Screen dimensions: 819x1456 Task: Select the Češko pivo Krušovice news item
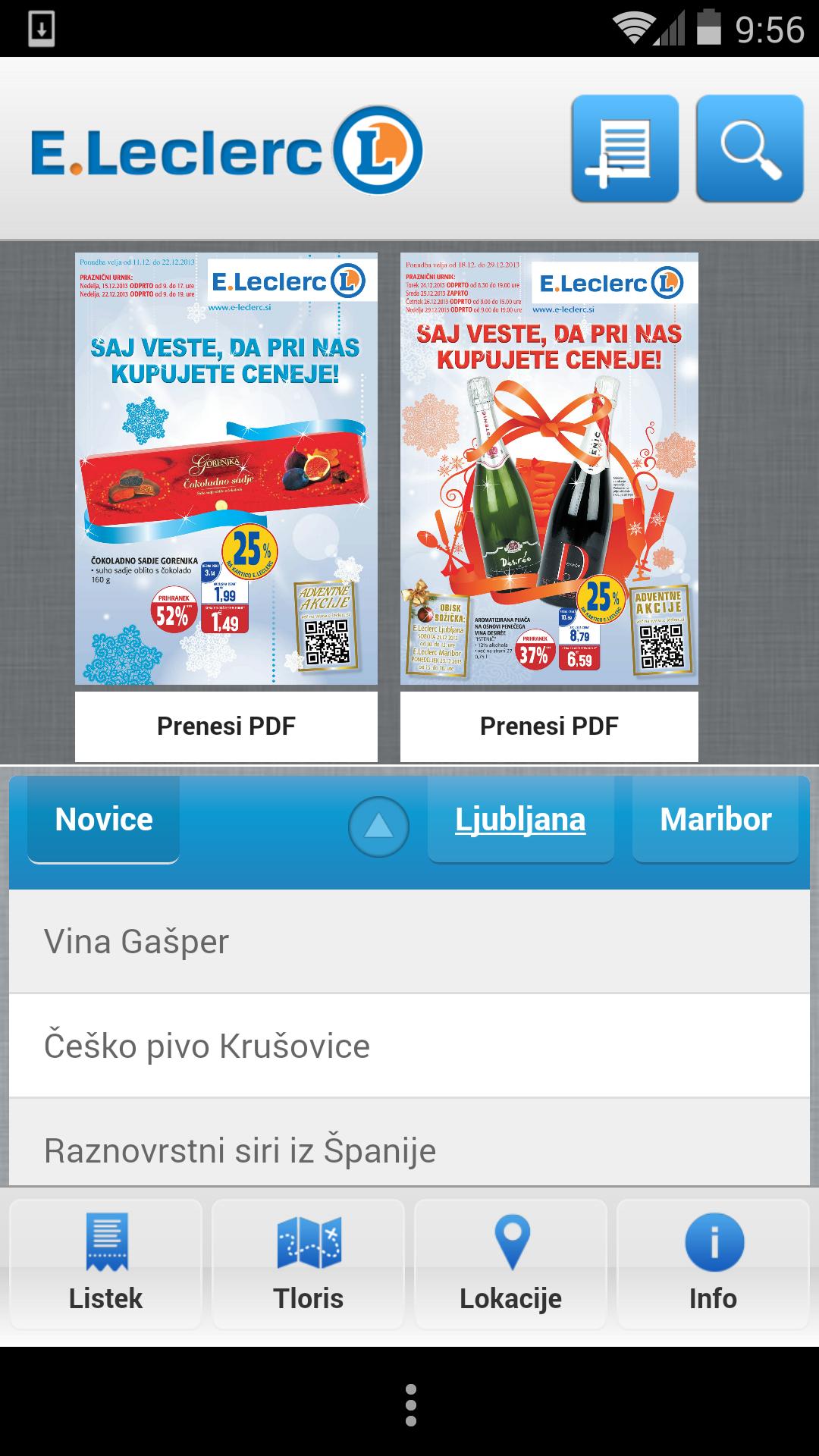coord(409,1044)
